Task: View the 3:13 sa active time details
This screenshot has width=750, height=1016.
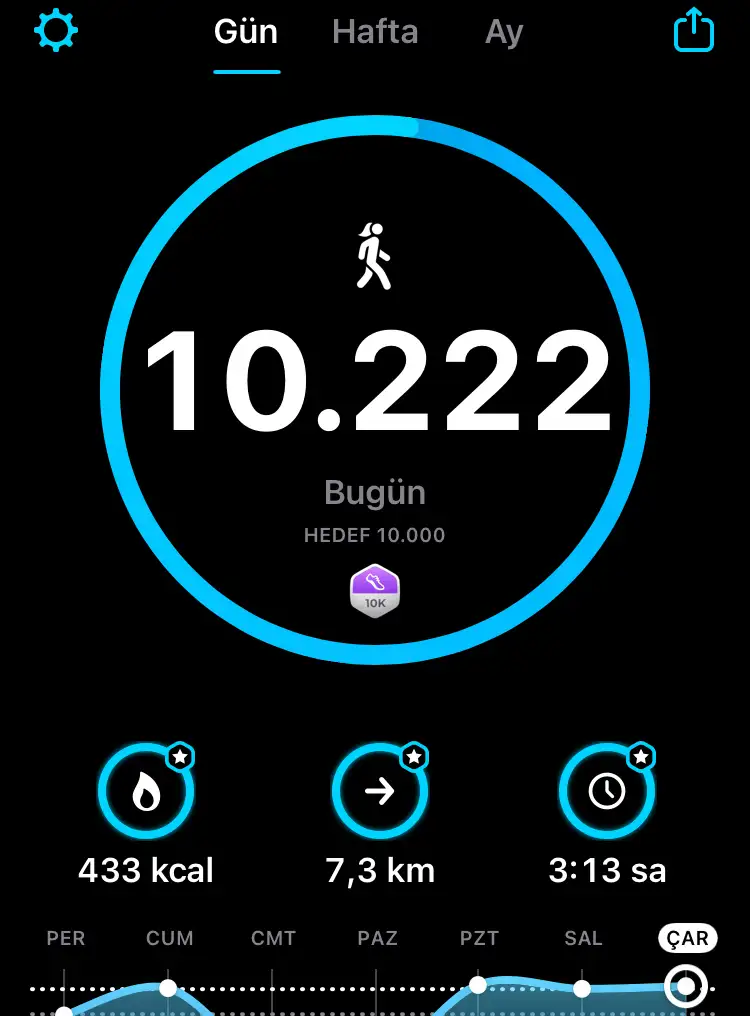Action: click(x=607, y=793)
